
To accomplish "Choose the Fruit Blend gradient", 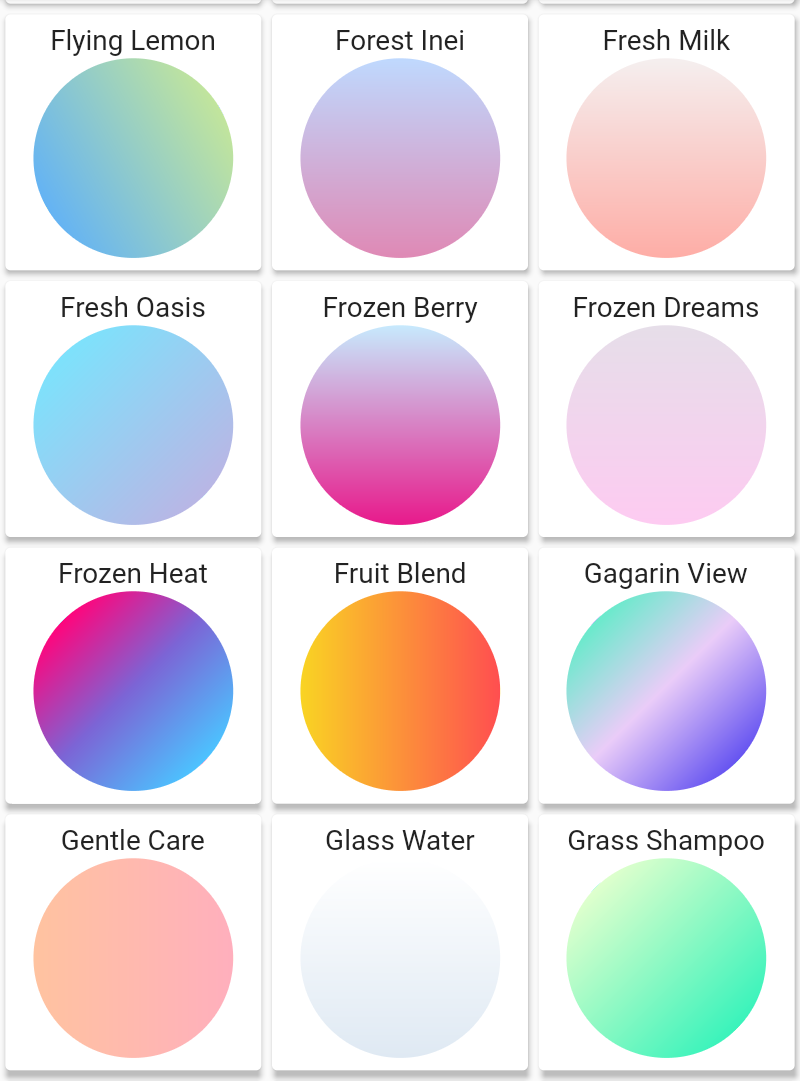I will (x=400, y=690).
